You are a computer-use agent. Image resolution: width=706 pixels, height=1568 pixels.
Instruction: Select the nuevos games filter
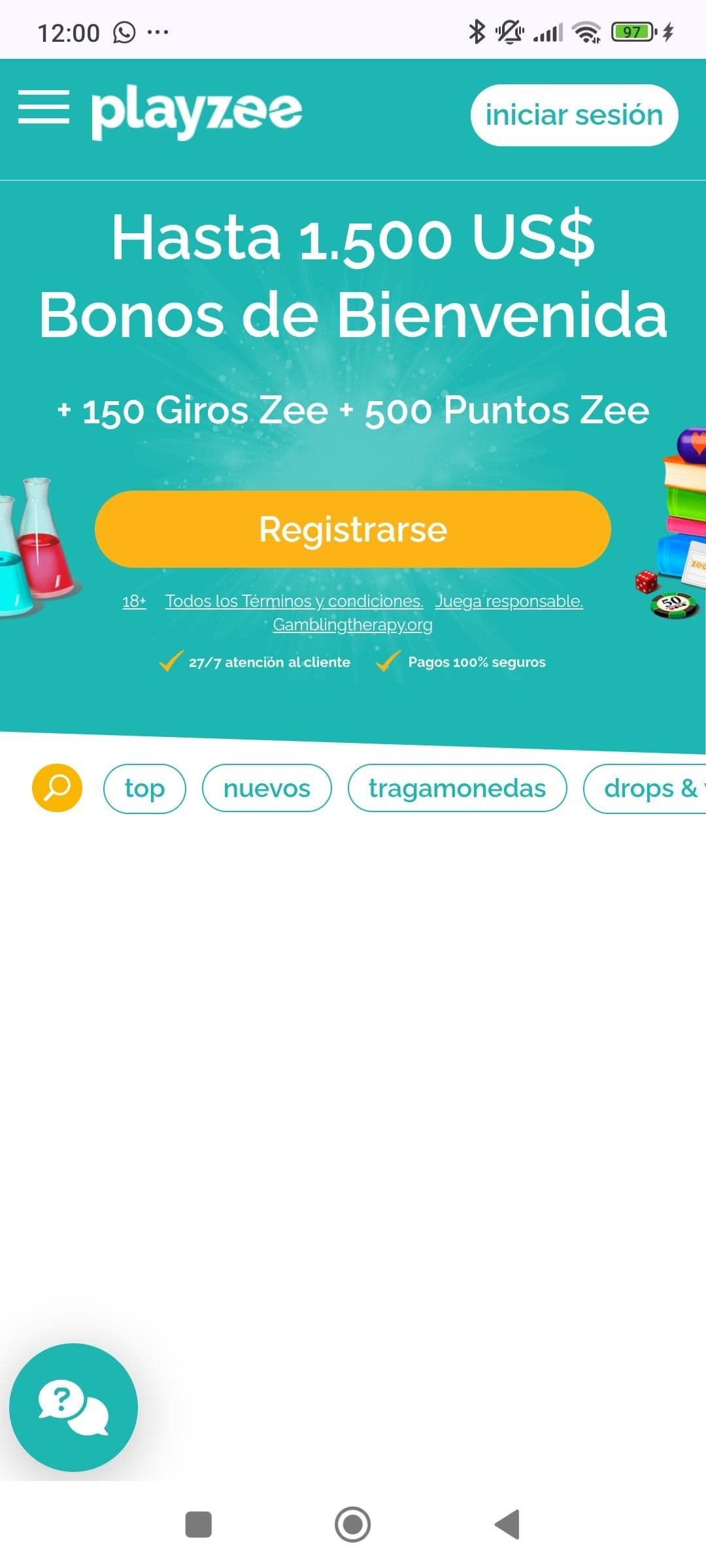267,788
